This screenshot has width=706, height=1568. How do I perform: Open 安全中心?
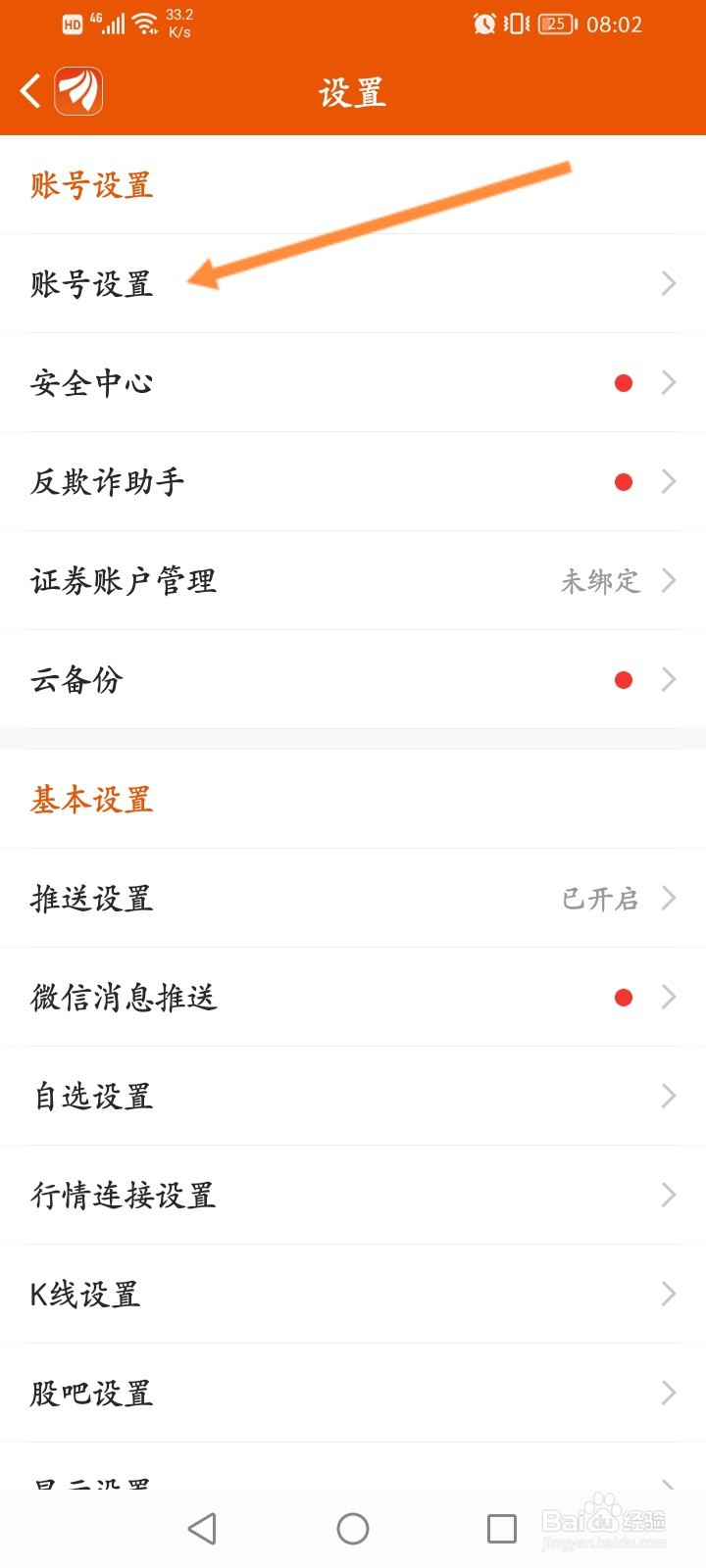click(353, 383)
